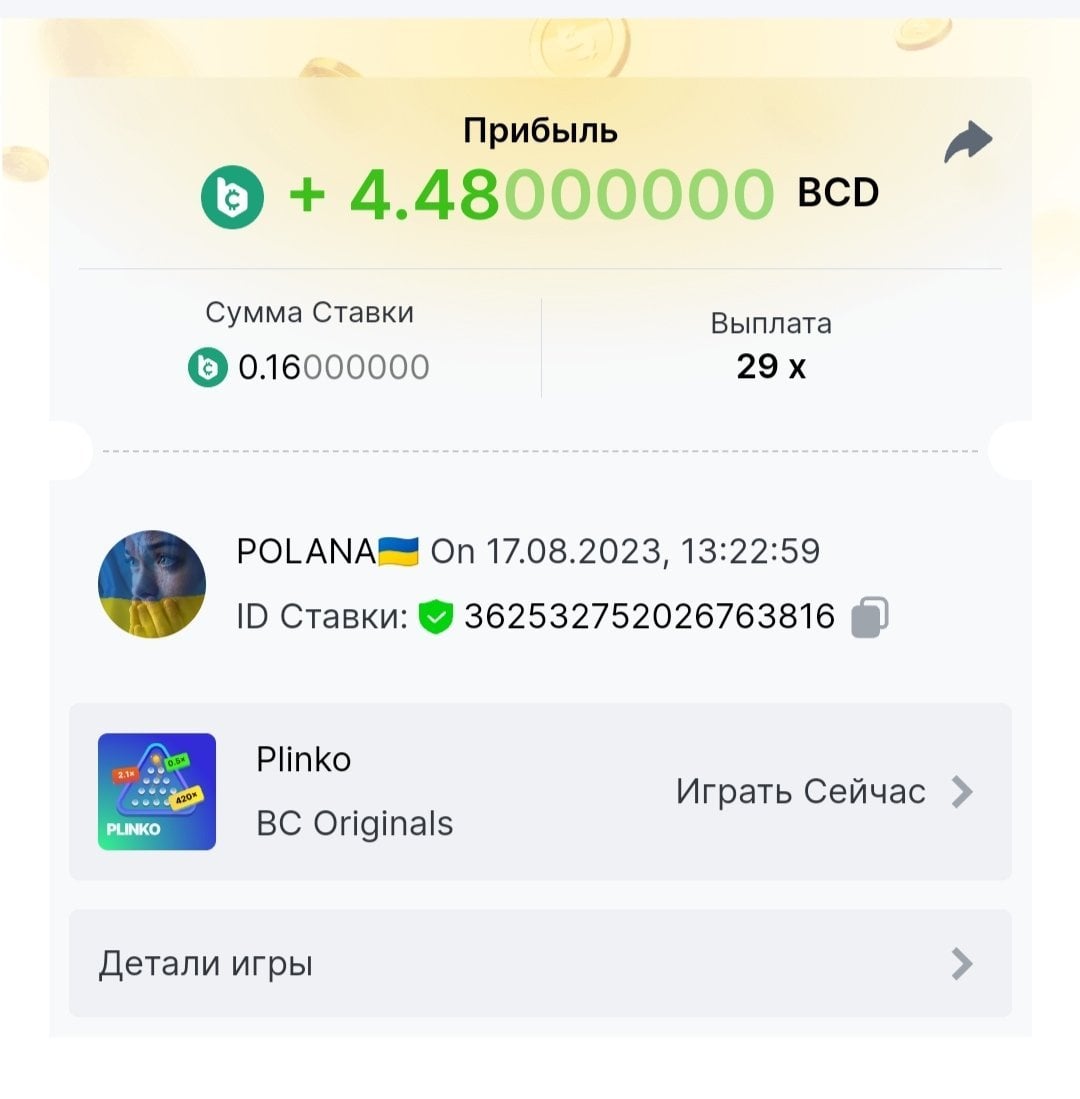Open Детали игры row
Screen dimensions: 1080x1099
[540, 964]
